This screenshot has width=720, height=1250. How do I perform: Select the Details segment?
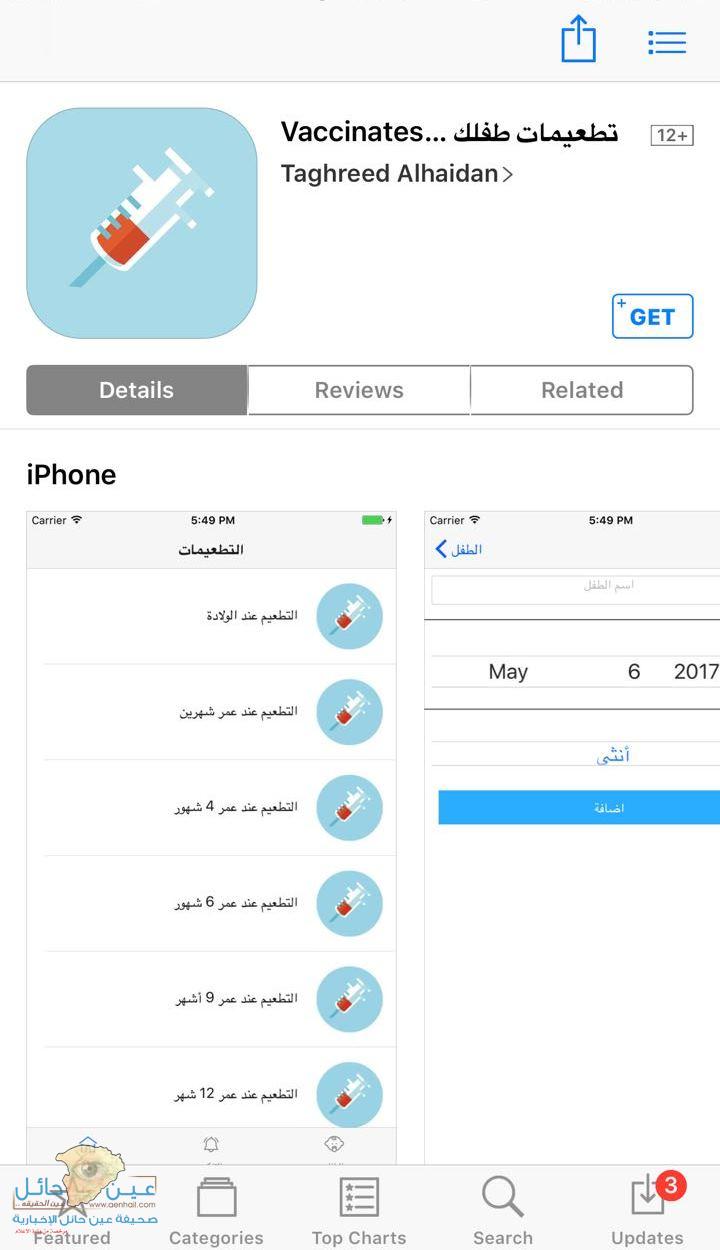[x=137, y=390]
